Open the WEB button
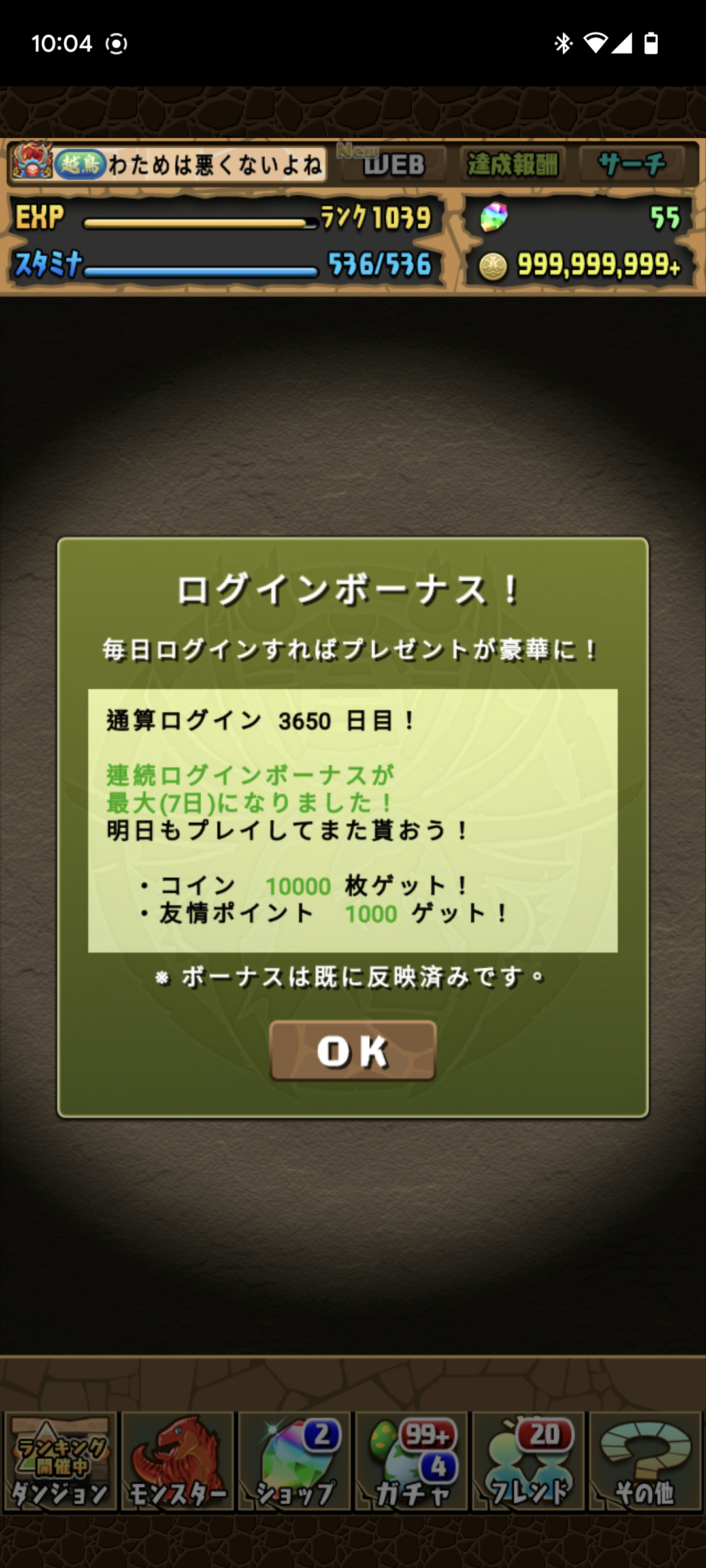706x1568 pixels. (392, 165)
